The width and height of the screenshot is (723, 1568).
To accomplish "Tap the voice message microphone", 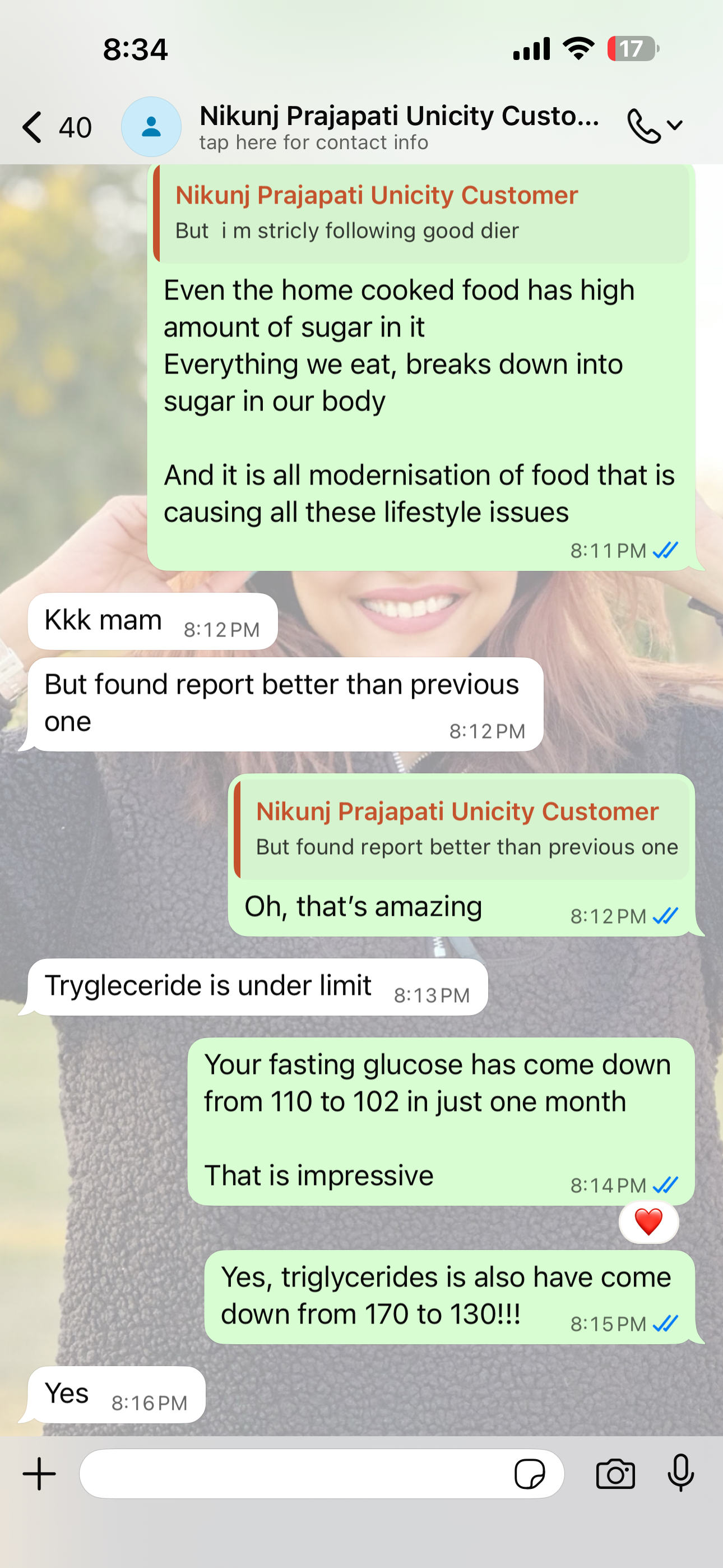I will [680, 1474].
